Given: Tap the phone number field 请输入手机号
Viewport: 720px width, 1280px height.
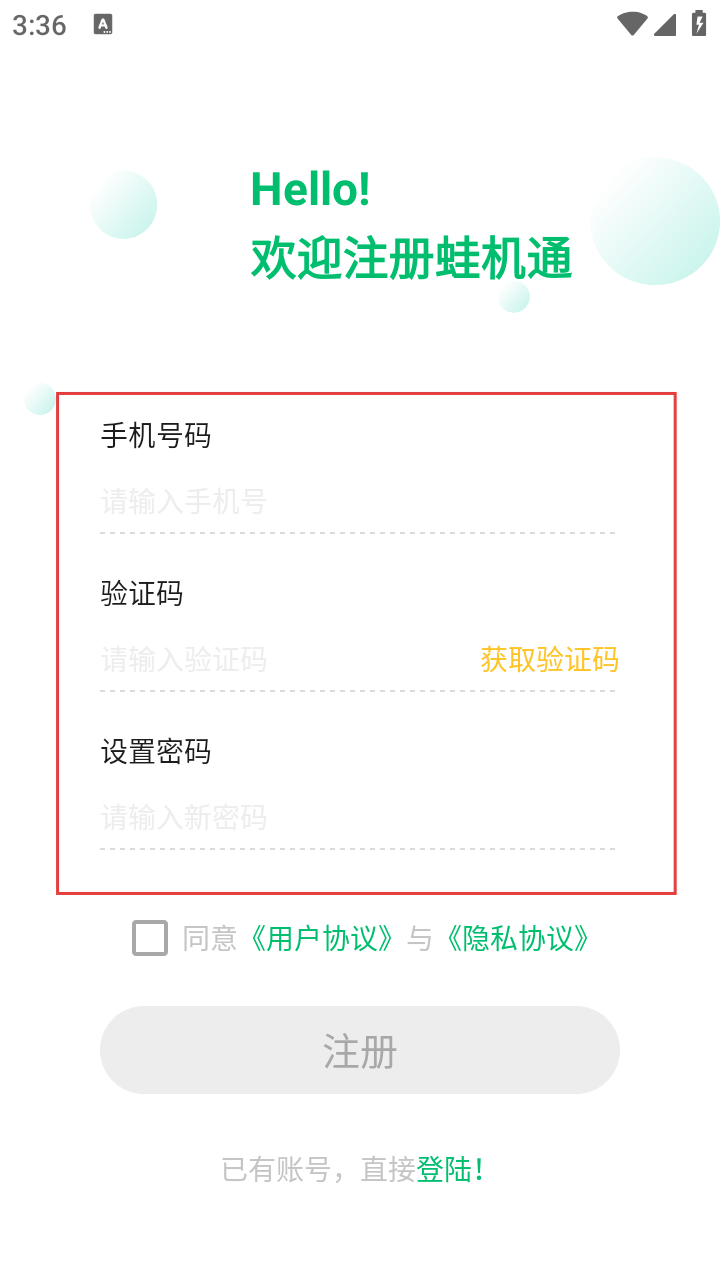Looking at the screenshot, I should (357, 501).
